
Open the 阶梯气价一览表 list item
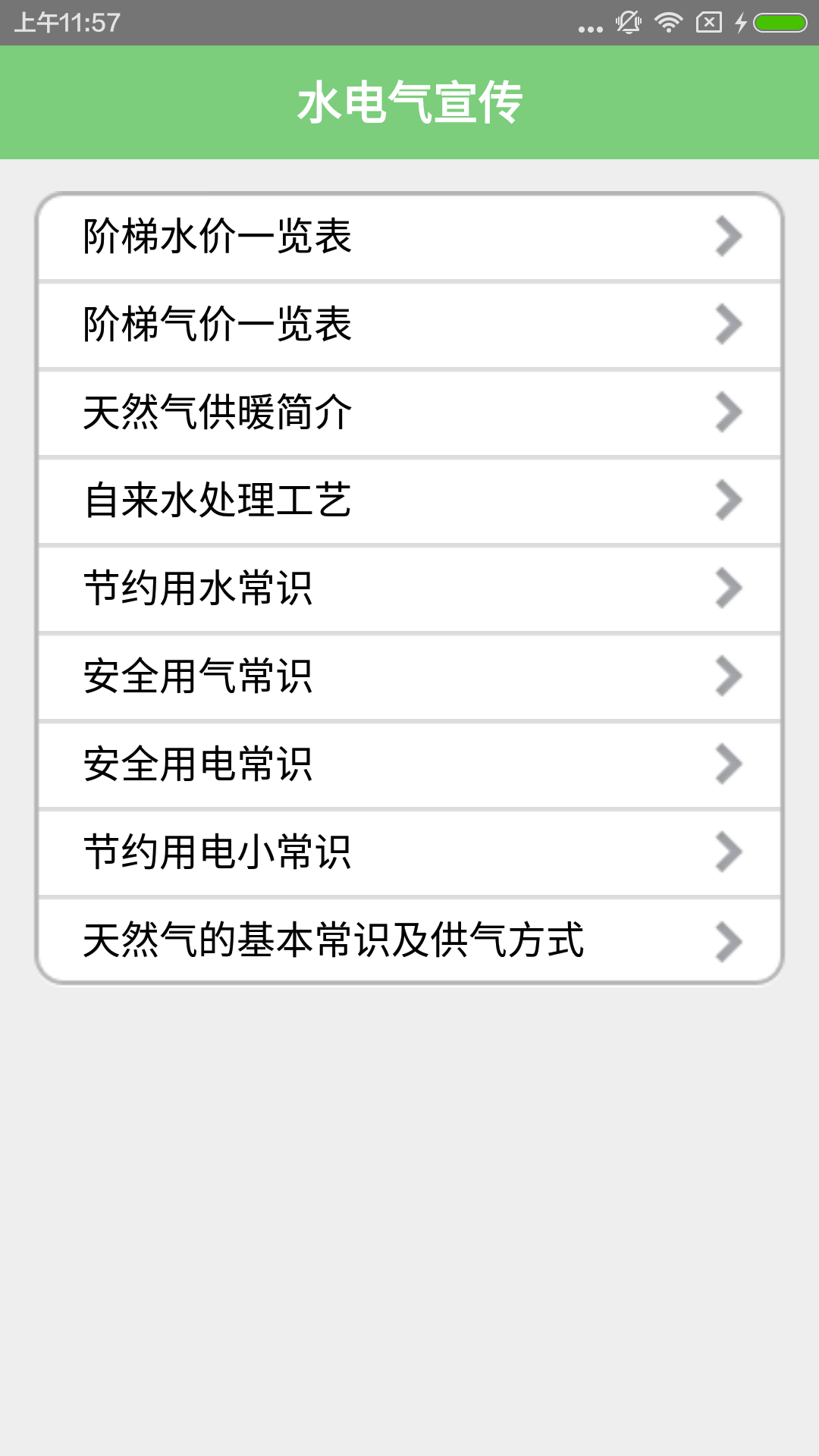(x=303, y=325)
